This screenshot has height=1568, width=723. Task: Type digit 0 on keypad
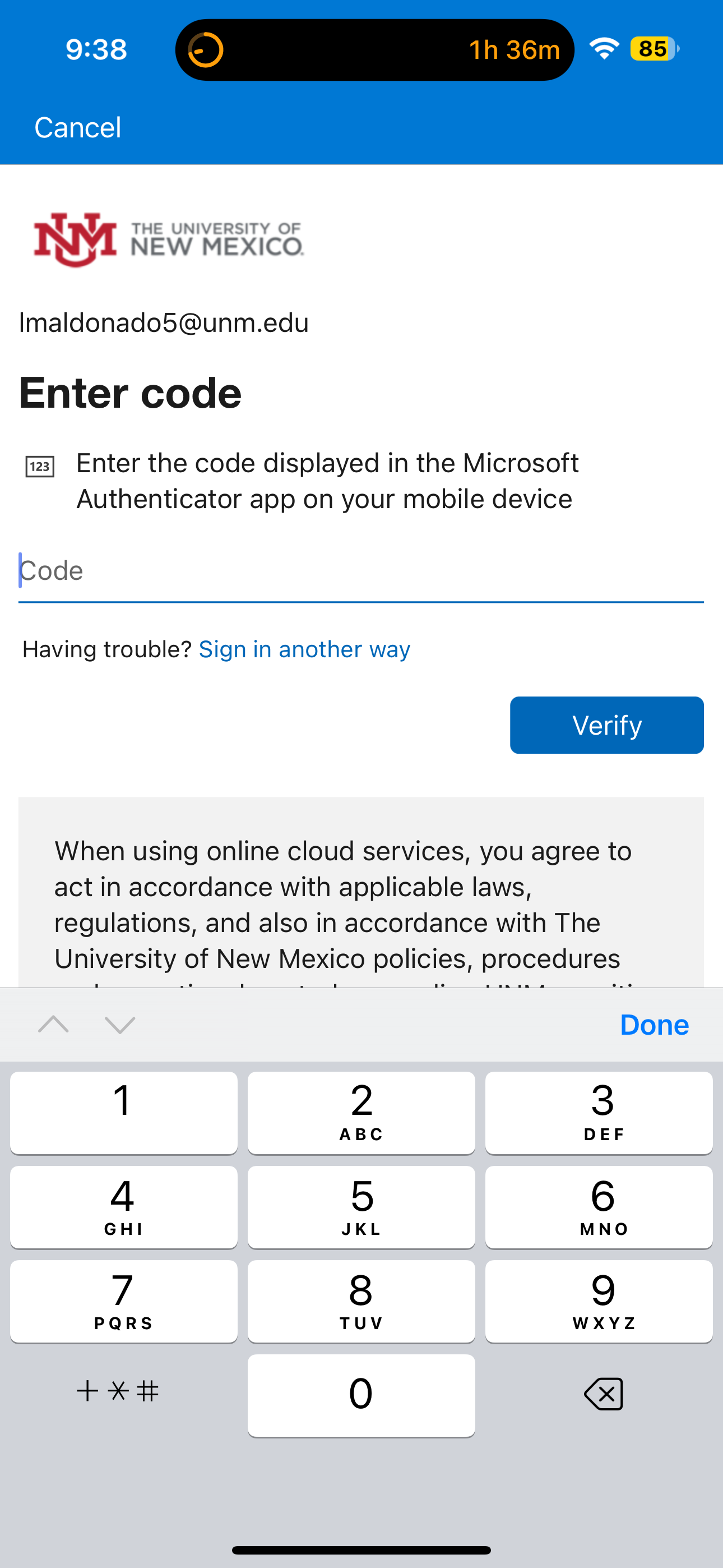pyautogui.click(x=361, y=1395)
